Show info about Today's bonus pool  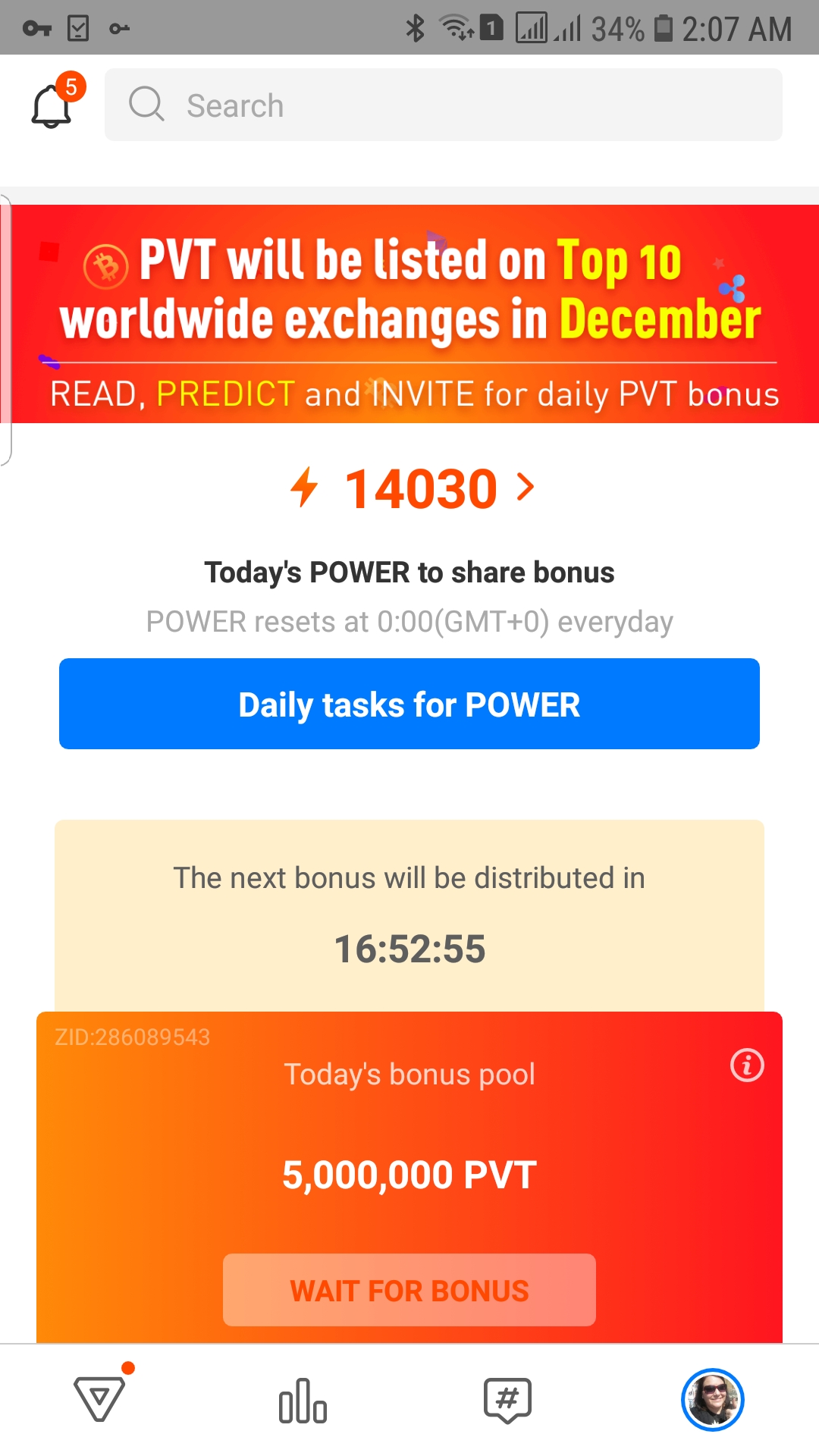747,1065
